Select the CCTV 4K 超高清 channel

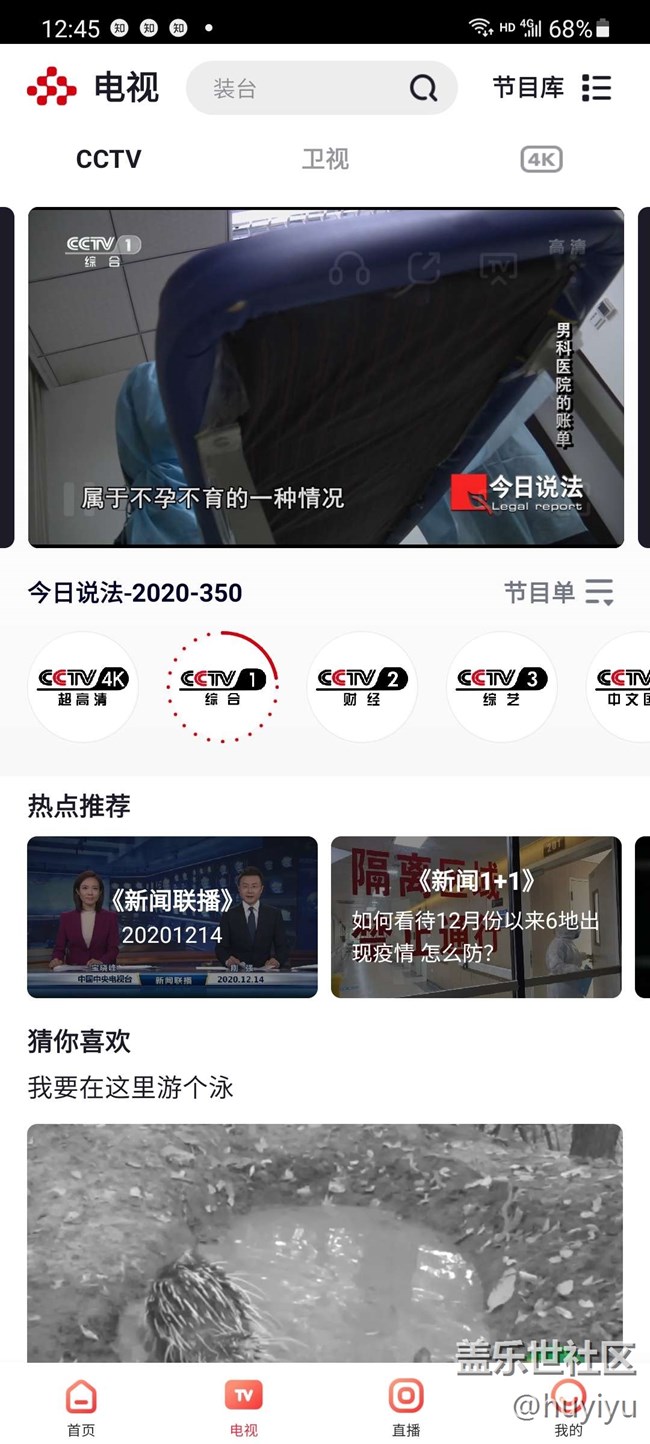[83, 687]
